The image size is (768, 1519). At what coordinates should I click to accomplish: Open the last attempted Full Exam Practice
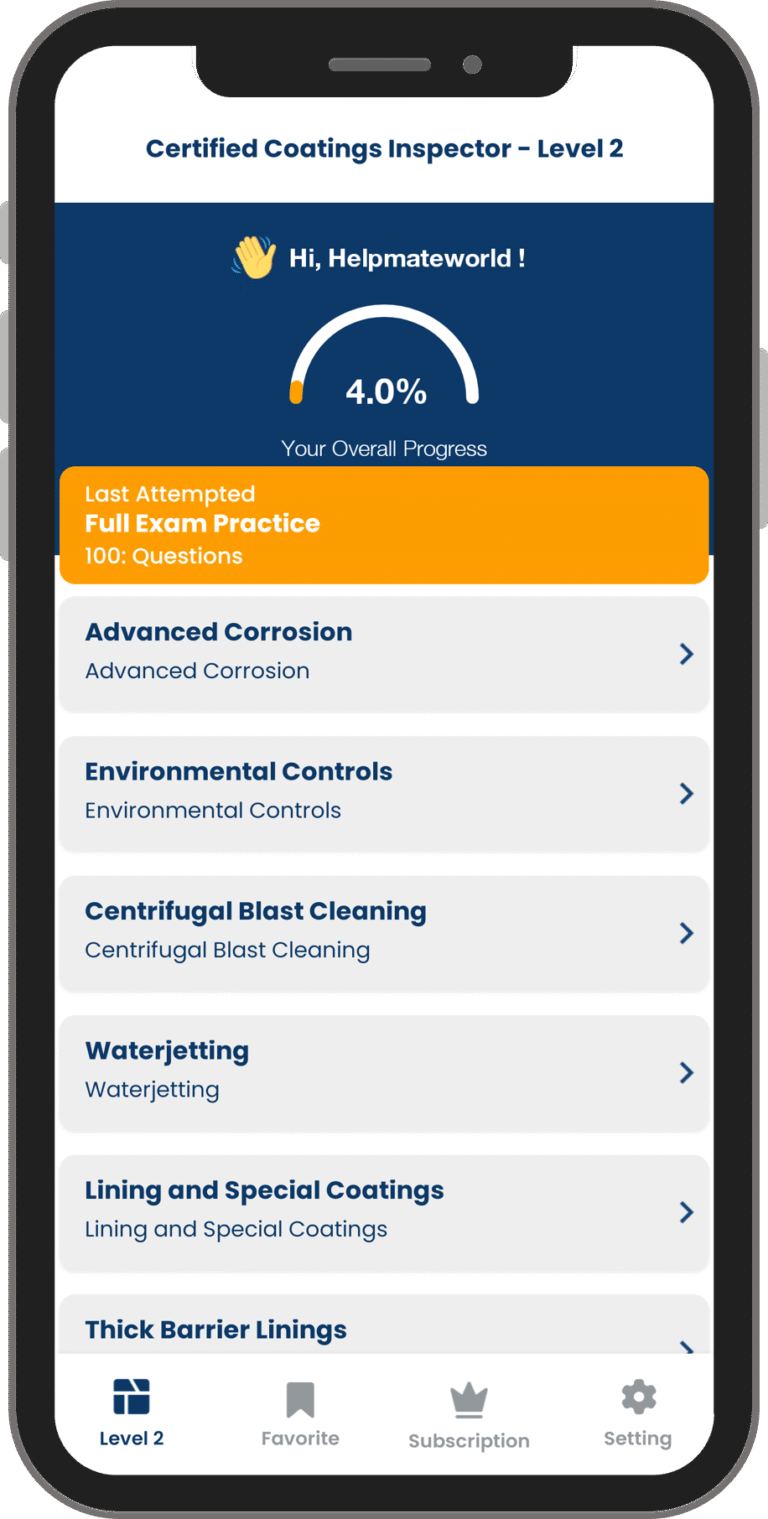(384, 525)
